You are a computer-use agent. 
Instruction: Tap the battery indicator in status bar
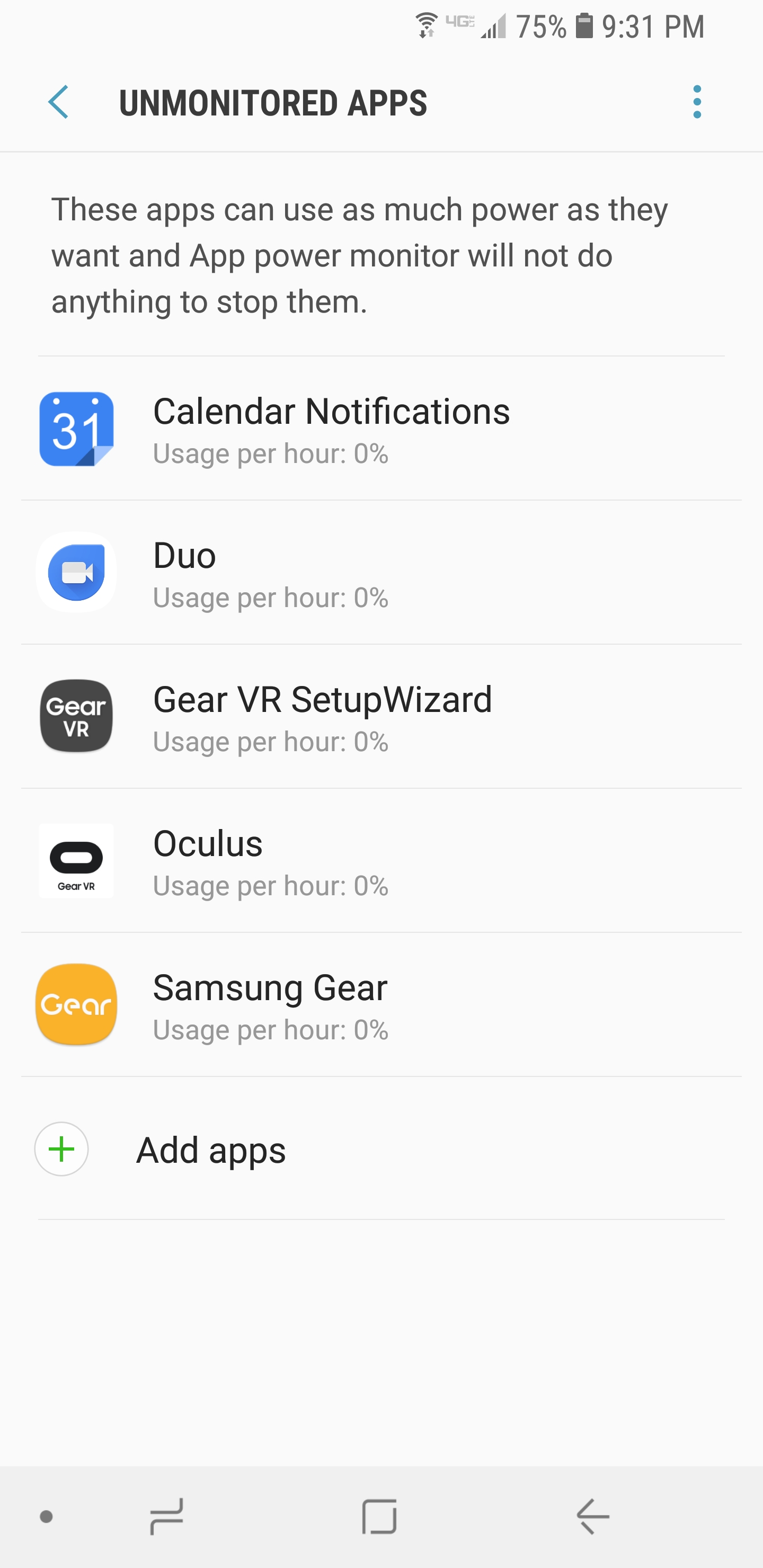point(584,25)
